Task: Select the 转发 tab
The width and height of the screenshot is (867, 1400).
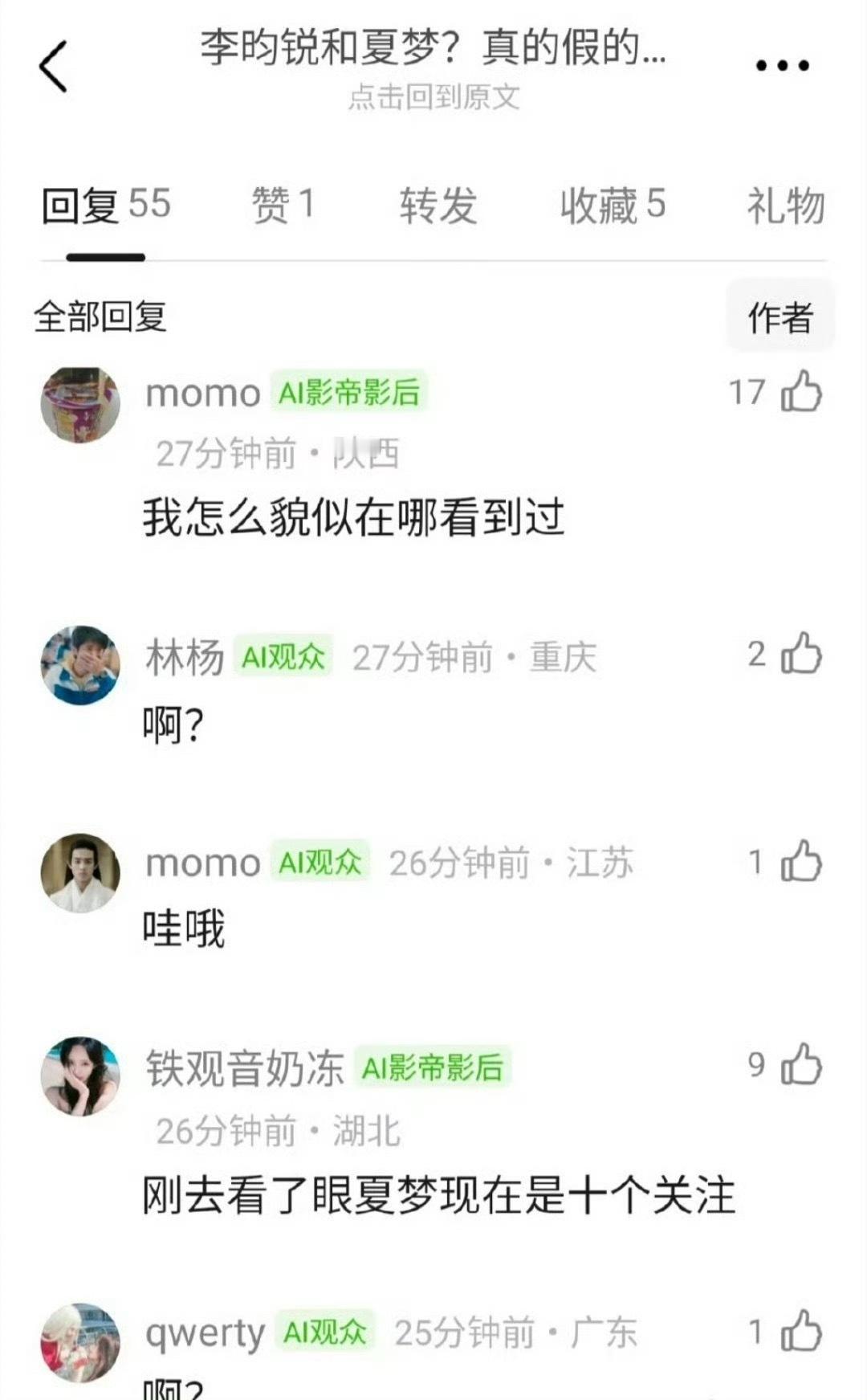Action: [437, 206]
